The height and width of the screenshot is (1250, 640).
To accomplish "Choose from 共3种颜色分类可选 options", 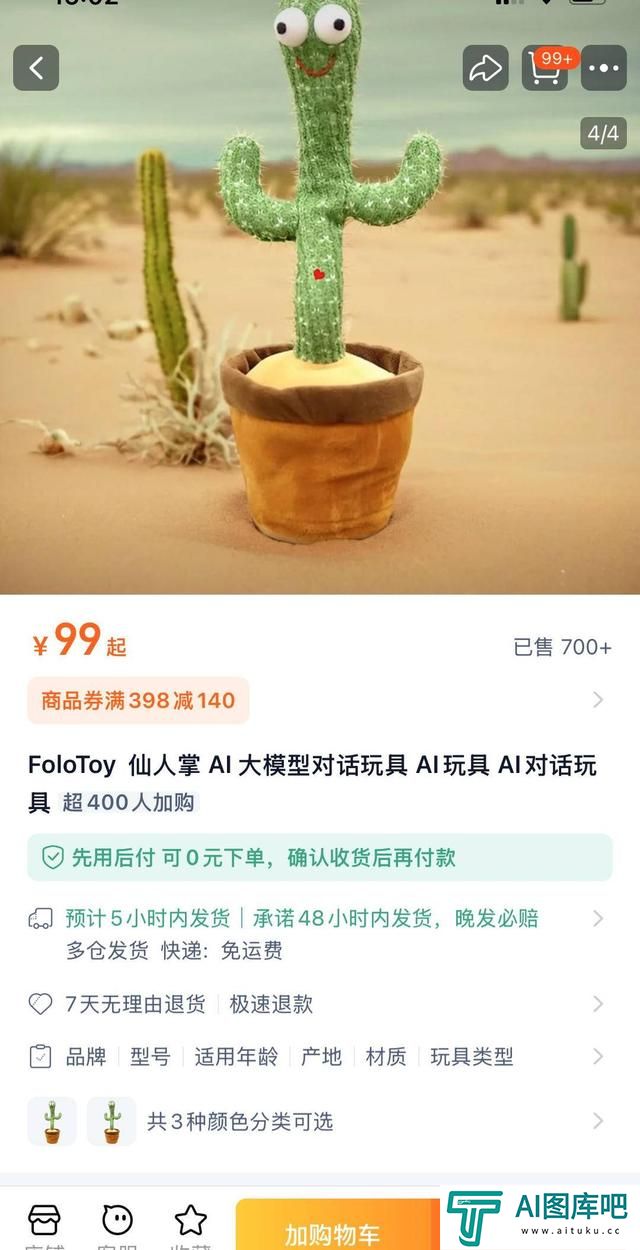I will tap(319, 1121).
